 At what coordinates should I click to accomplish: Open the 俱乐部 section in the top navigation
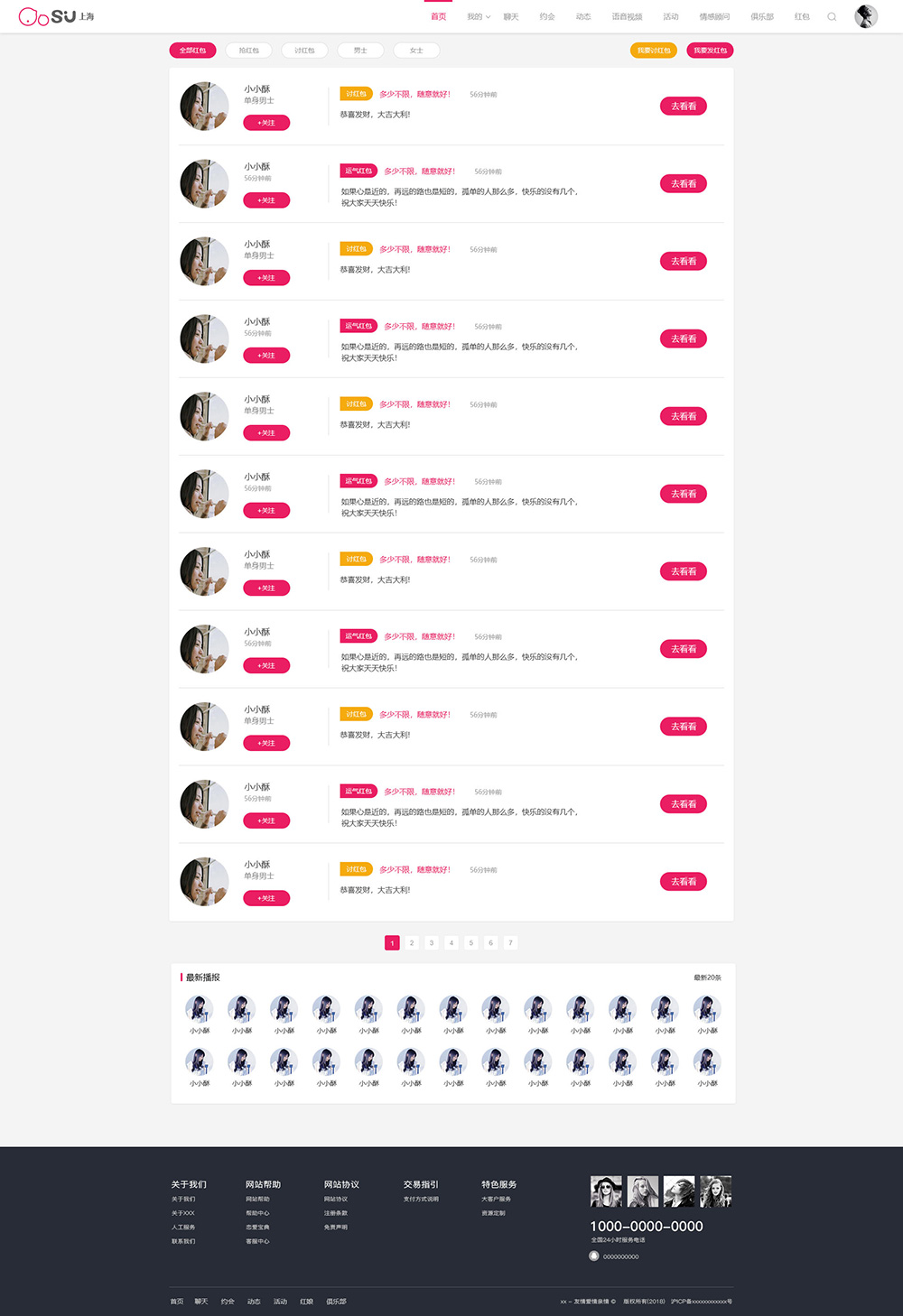pyautogui.click(x=762, y=16)
